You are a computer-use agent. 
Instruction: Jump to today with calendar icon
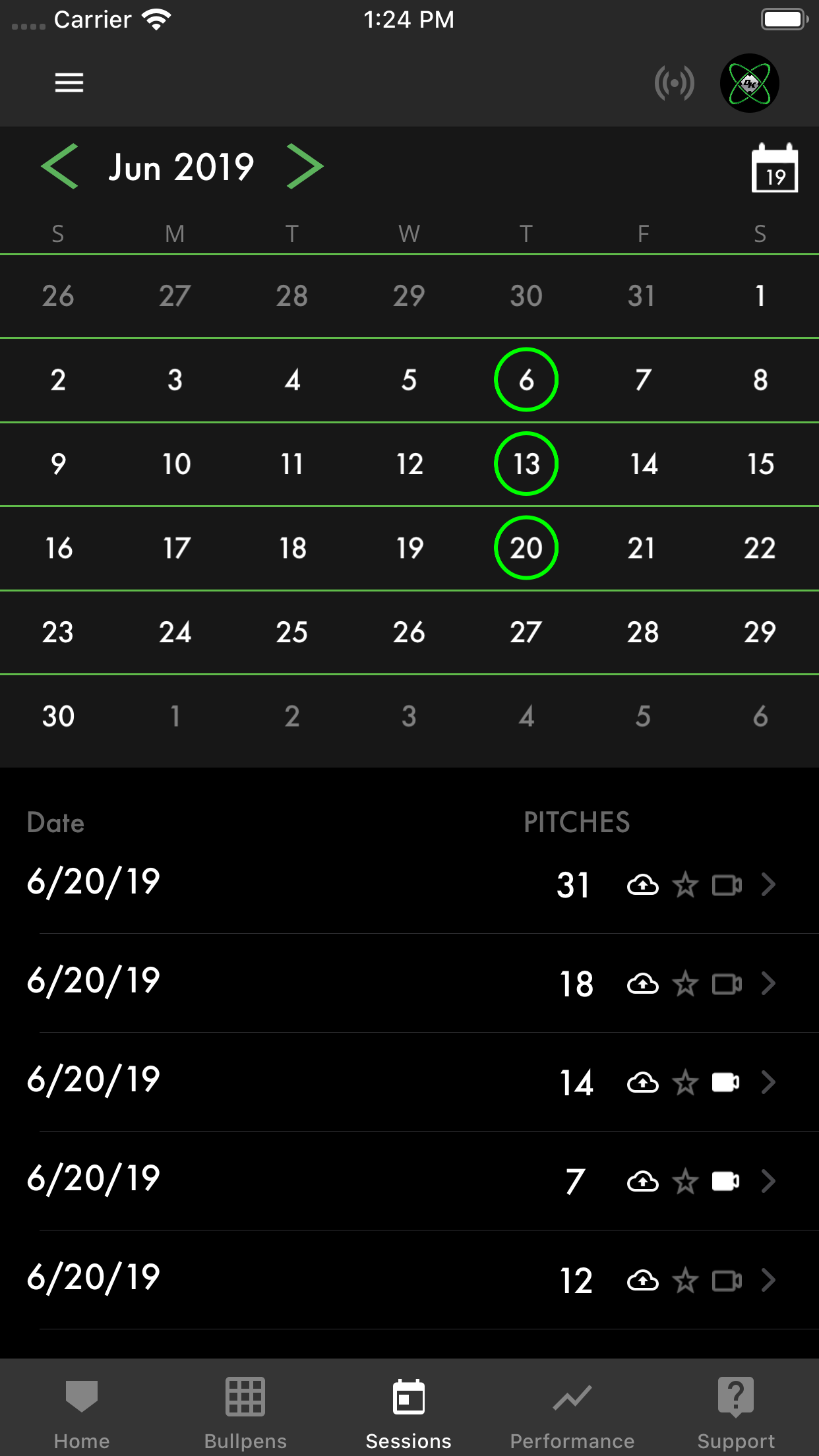tap(774, 169)
